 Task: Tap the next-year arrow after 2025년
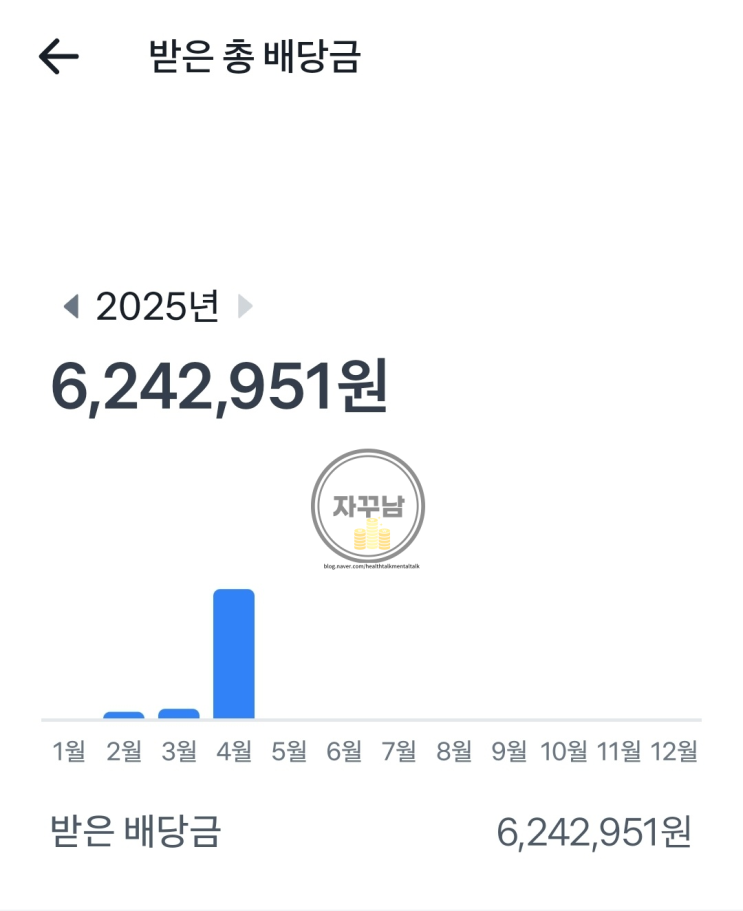(x=245, y=306)
